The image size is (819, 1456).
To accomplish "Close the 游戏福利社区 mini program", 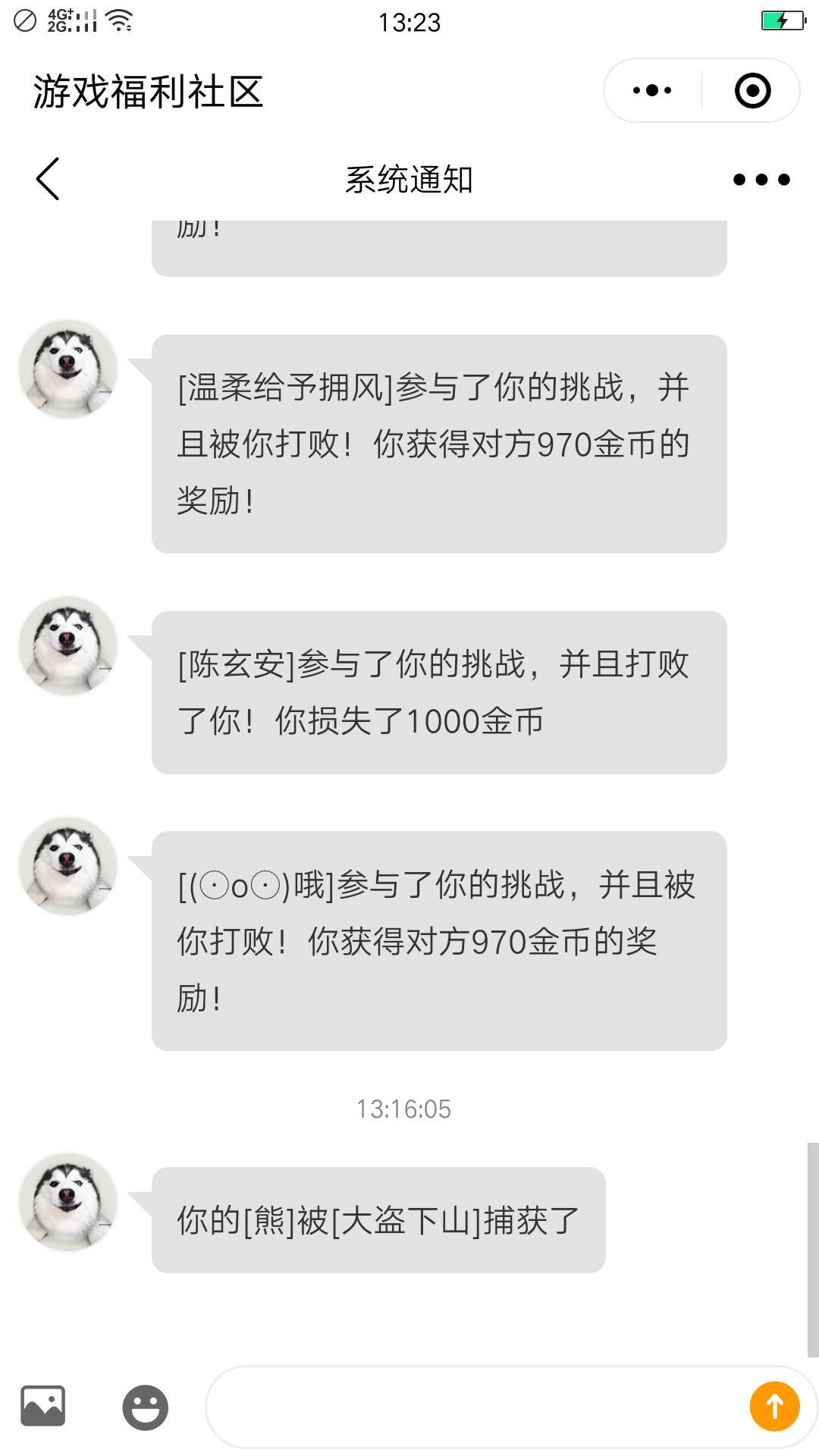I will (752, 91).
